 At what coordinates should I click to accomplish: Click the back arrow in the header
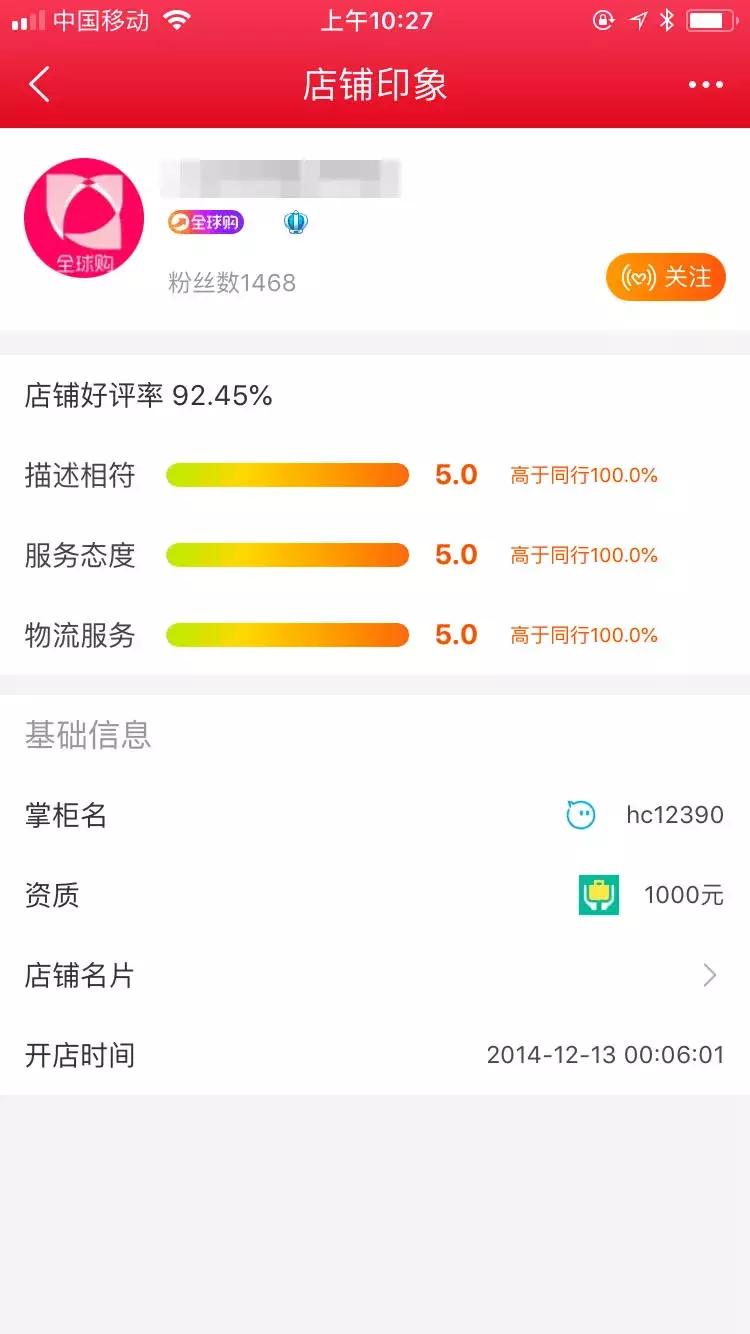38,85
